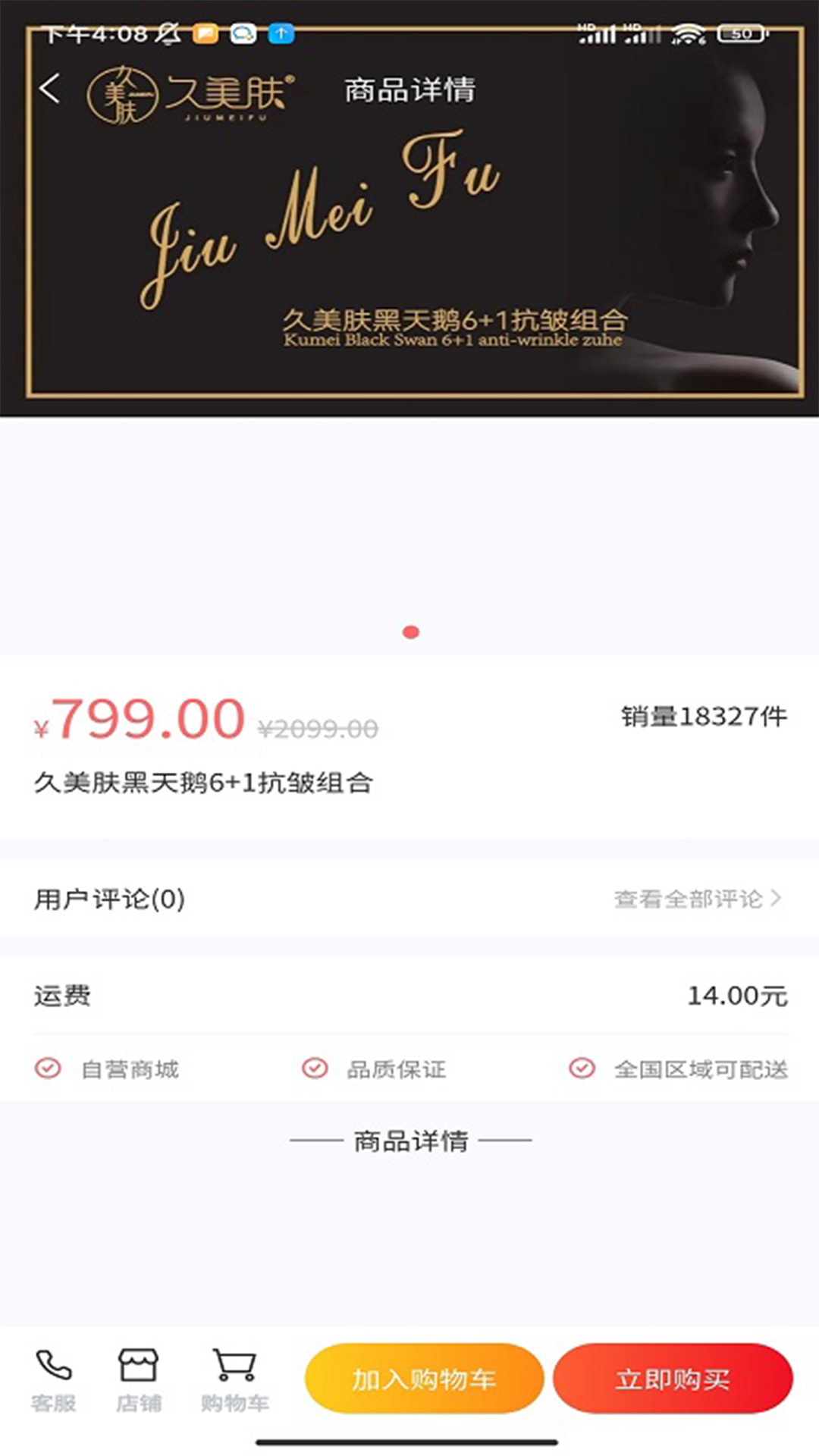Contact 客服 customer service
Image resolution: width=819 pixels, height=1456 pixels.
(x=53, y=1380)
